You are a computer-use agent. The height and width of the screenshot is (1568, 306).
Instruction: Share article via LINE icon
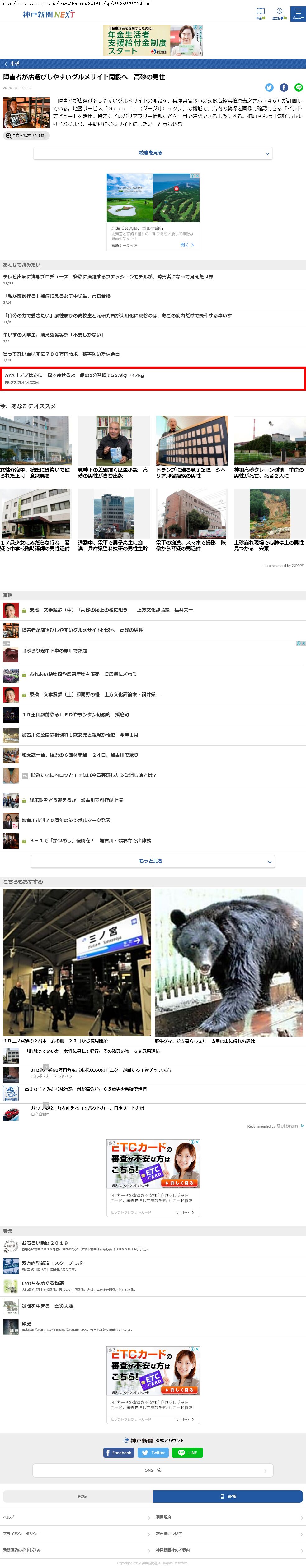[x=298, y=88]
